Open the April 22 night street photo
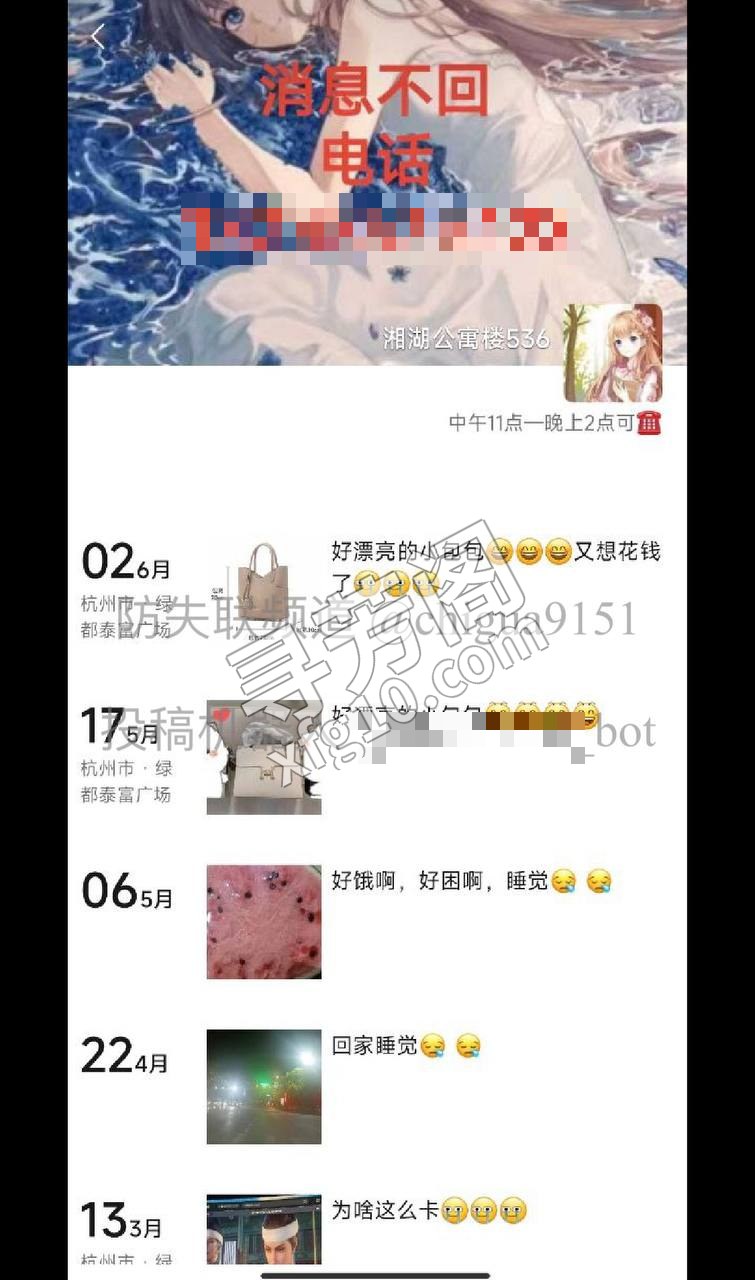 [264, 1087]
